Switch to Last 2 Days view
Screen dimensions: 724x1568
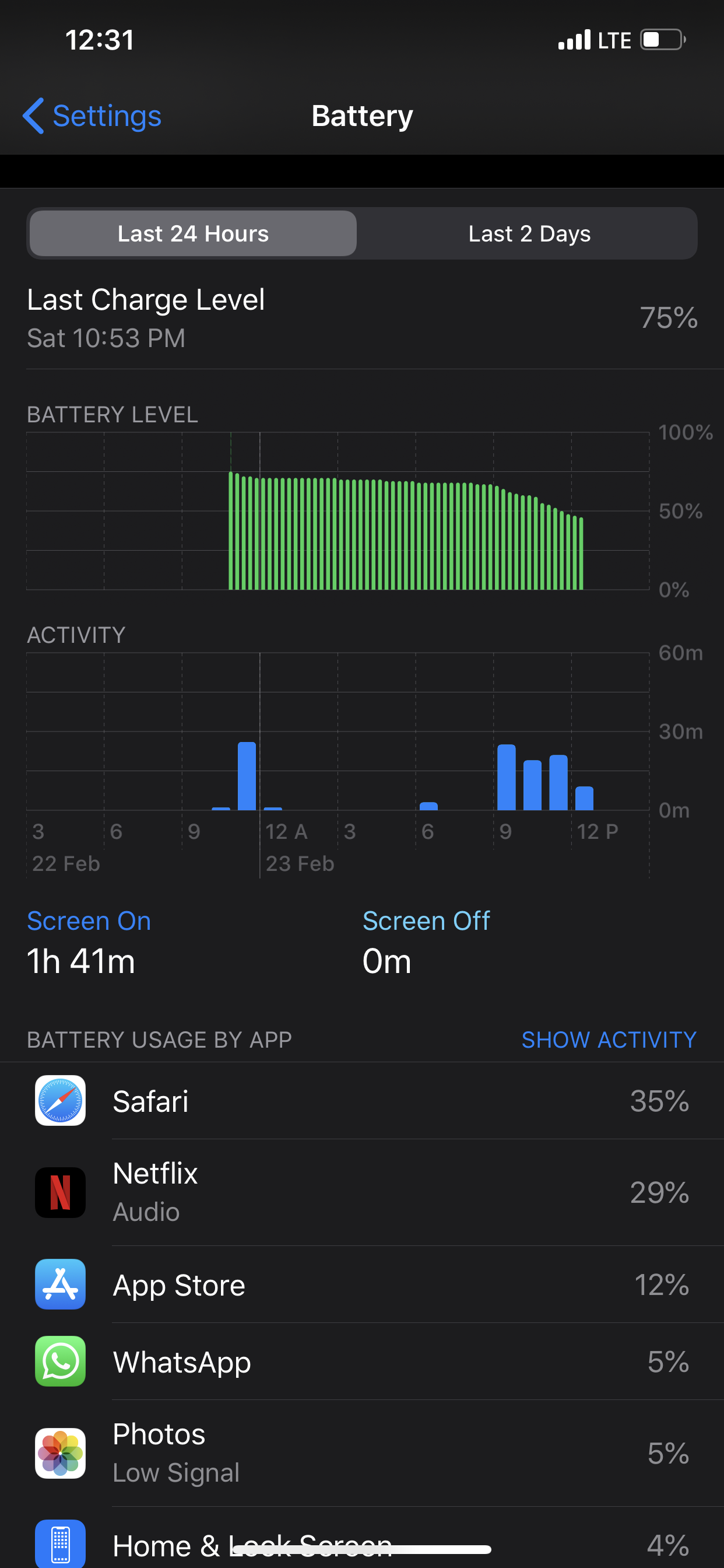(529, 234)
